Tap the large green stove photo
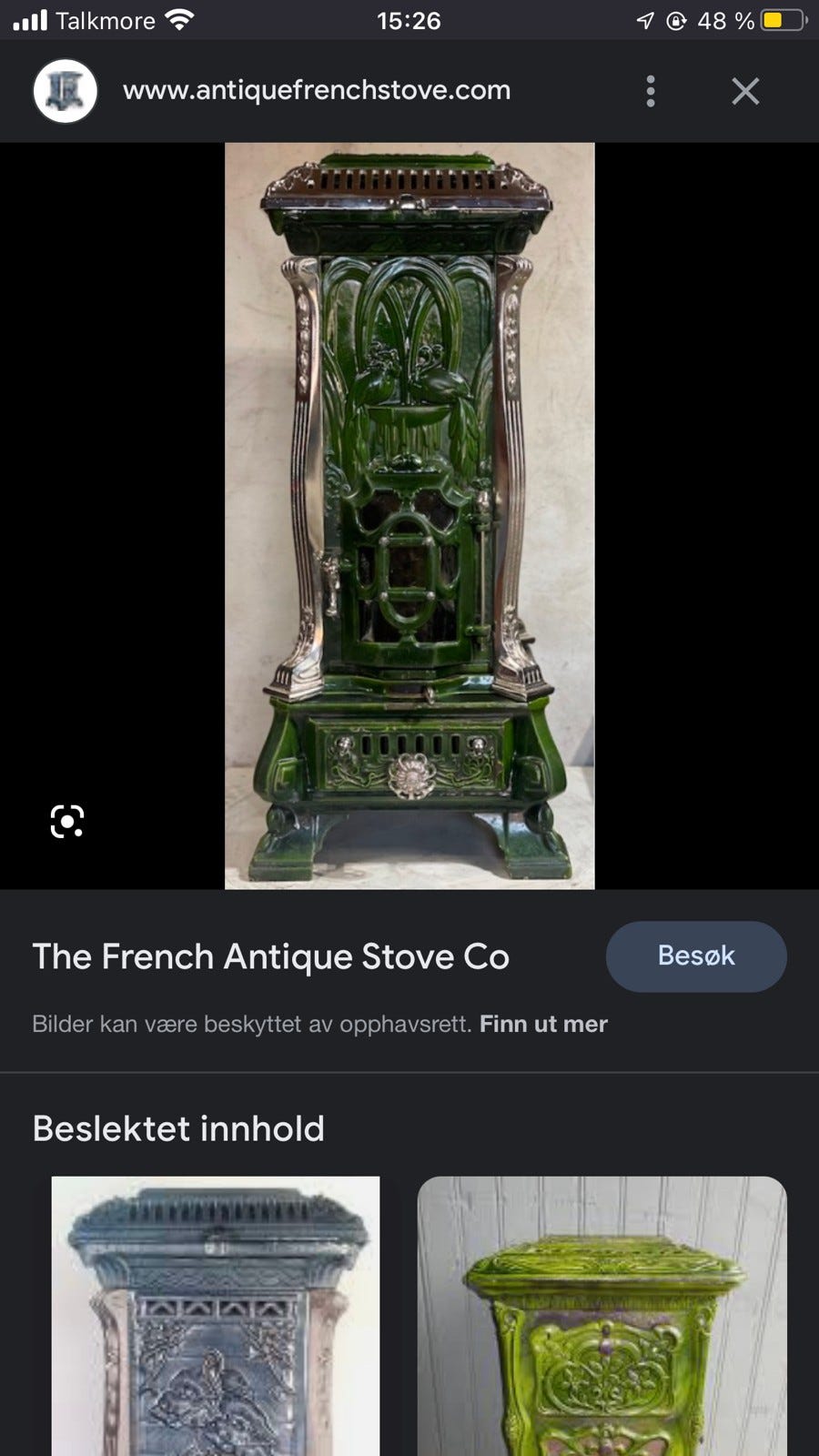The width and height of the screenshot is (819, 1456). (409, 514)
